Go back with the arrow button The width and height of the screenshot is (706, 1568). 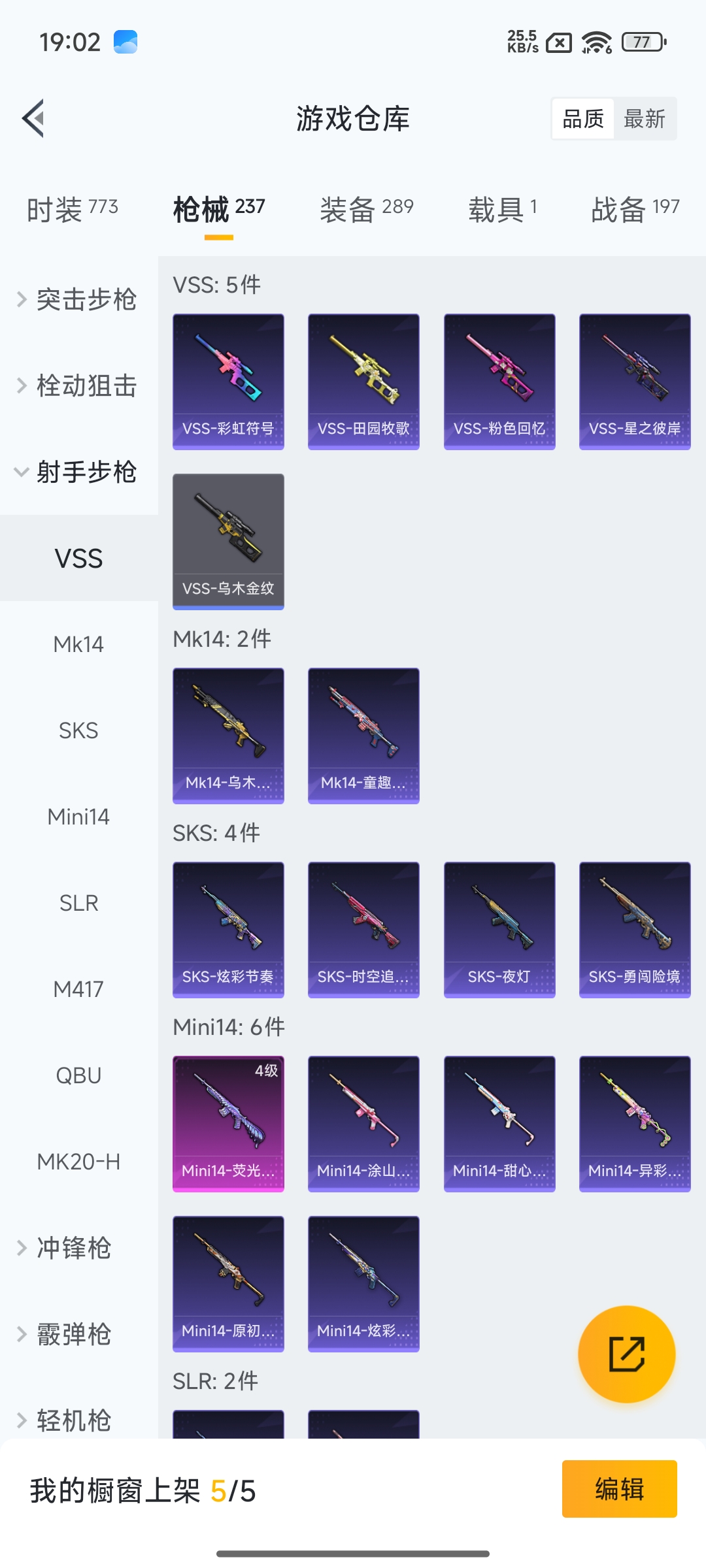pyautogui.click(x=33, y=118)
